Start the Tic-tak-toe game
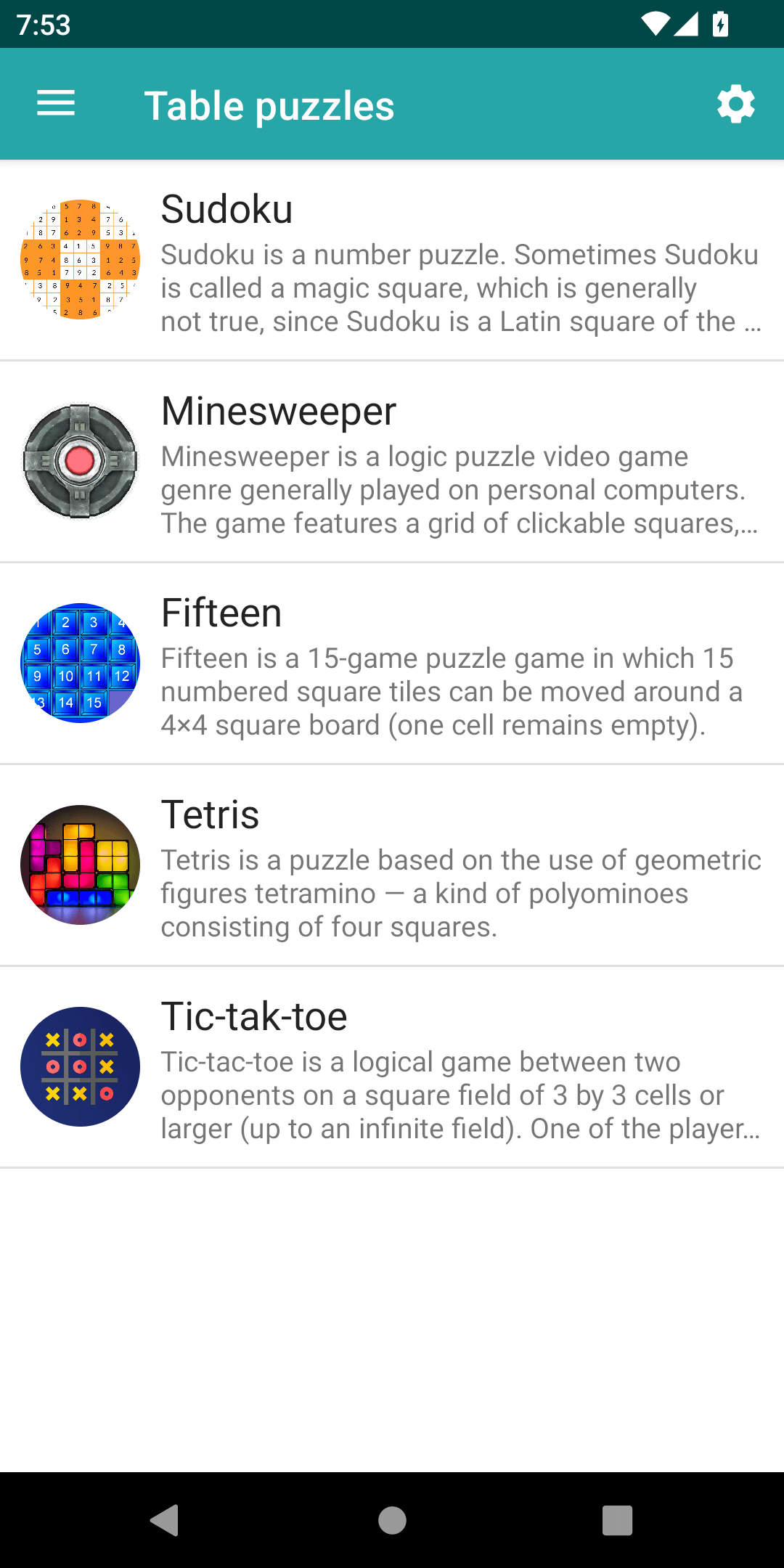784x1568 pixels. pyautogui.click(x=392, y=1067)
